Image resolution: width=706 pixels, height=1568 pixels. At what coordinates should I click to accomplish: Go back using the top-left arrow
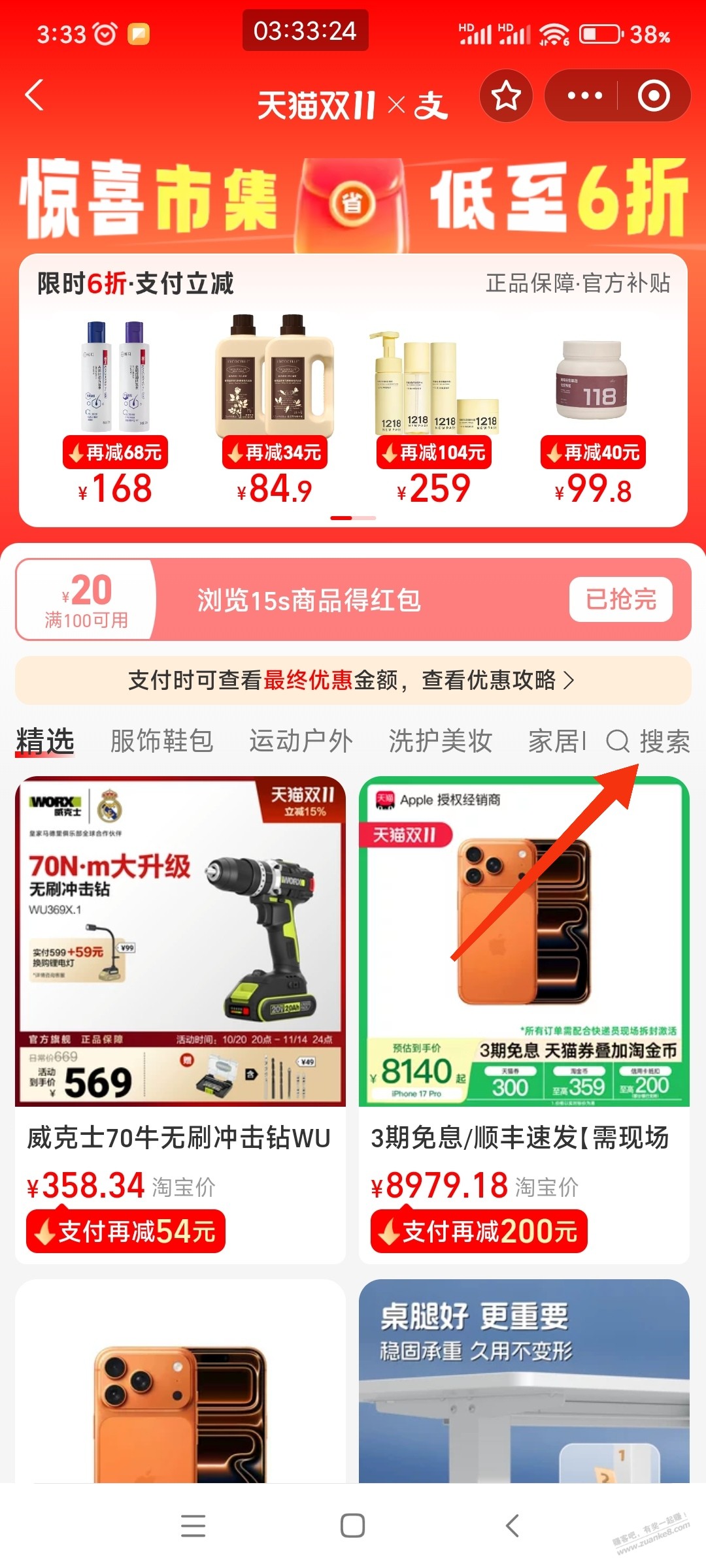(34, 95)
